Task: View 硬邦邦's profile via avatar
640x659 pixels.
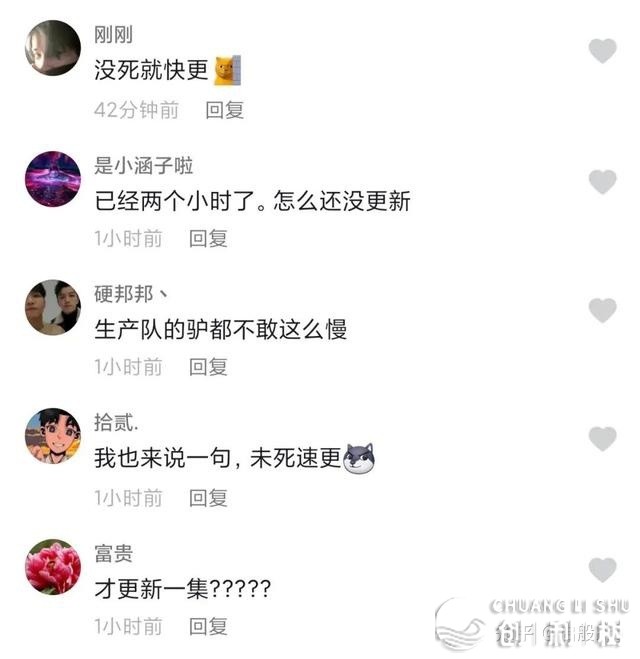Action: [52, 307]
